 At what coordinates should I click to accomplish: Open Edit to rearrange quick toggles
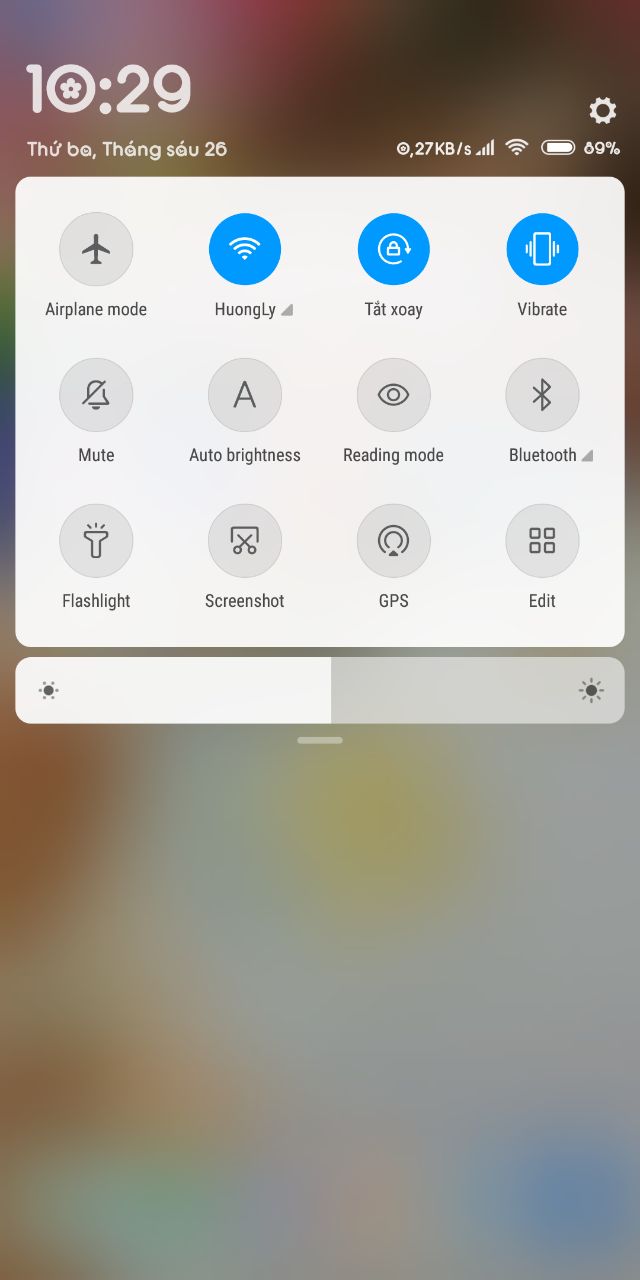[x=542, y=541]
